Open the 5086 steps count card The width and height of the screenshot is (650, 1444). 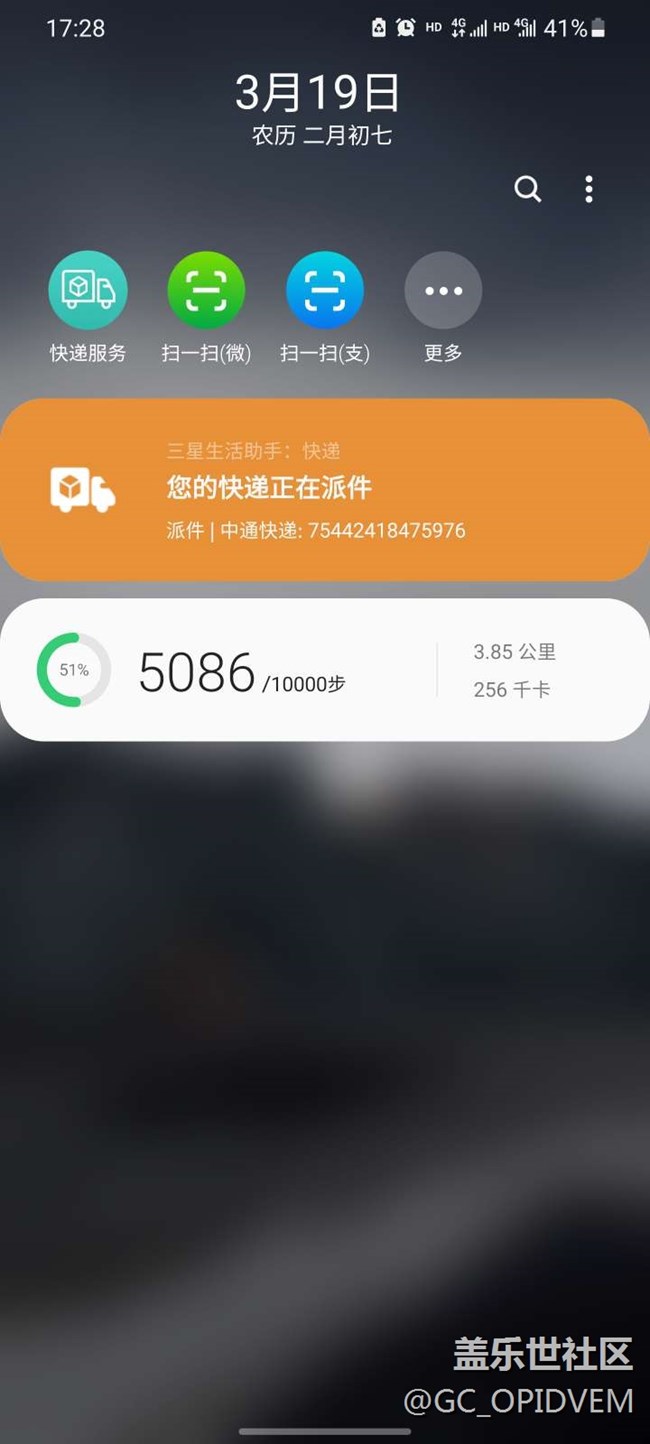coord(324,670)
